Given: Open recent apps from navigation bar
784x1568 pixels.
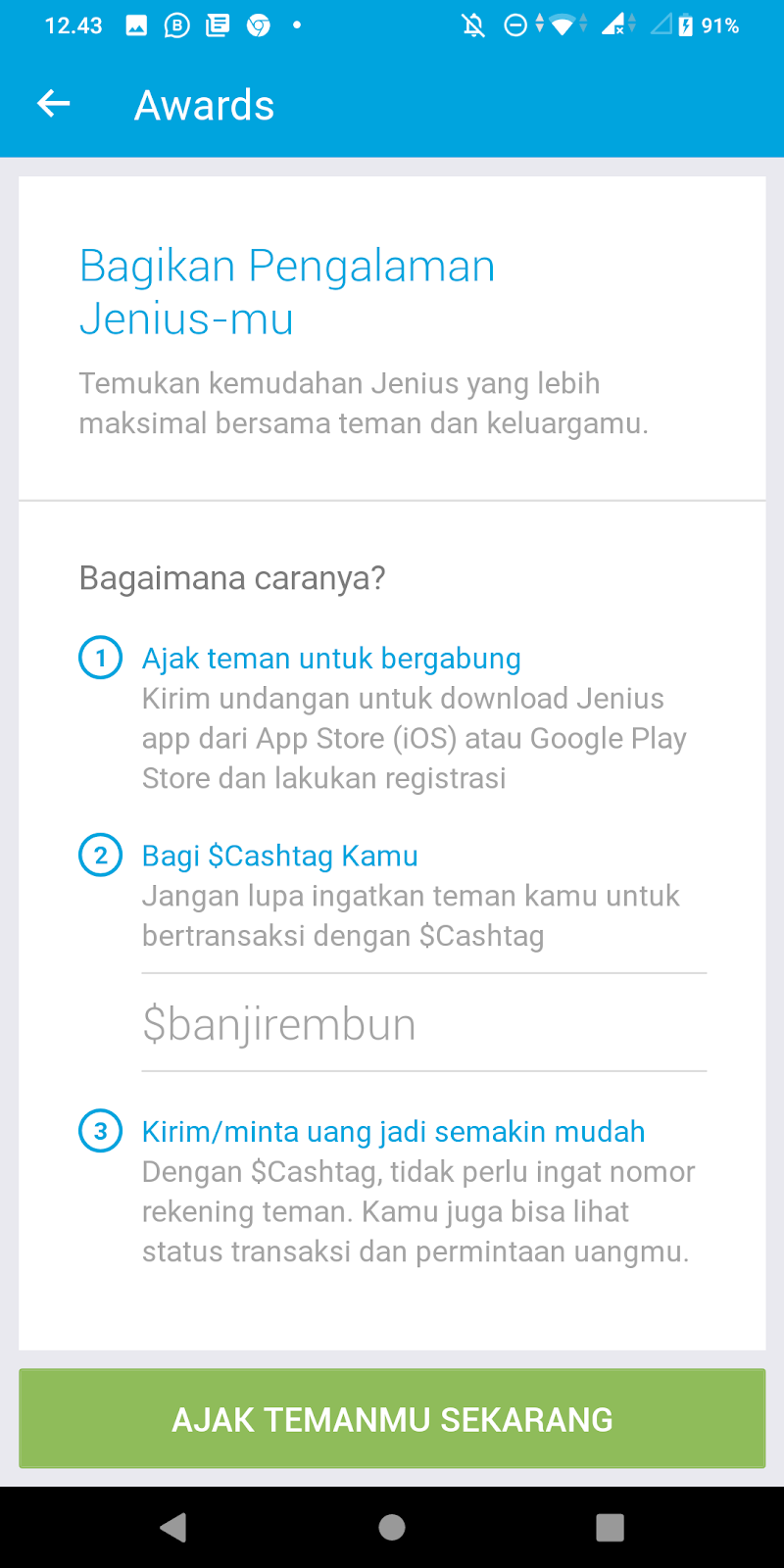Looking at the screenshot, I should coord(610,1527).
